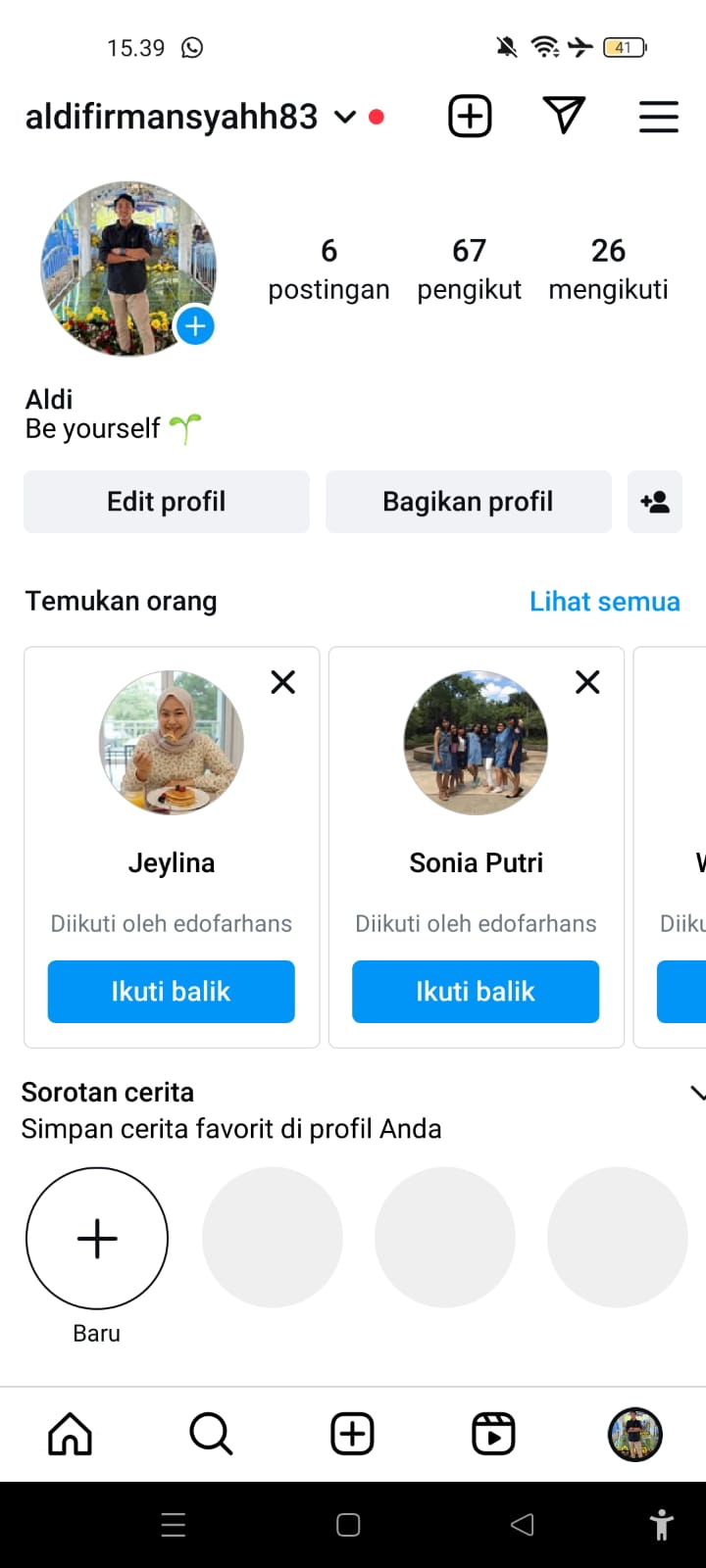View the 67 pengikut list
Viewport: 706px width, 1568px height.
[469, 269]
